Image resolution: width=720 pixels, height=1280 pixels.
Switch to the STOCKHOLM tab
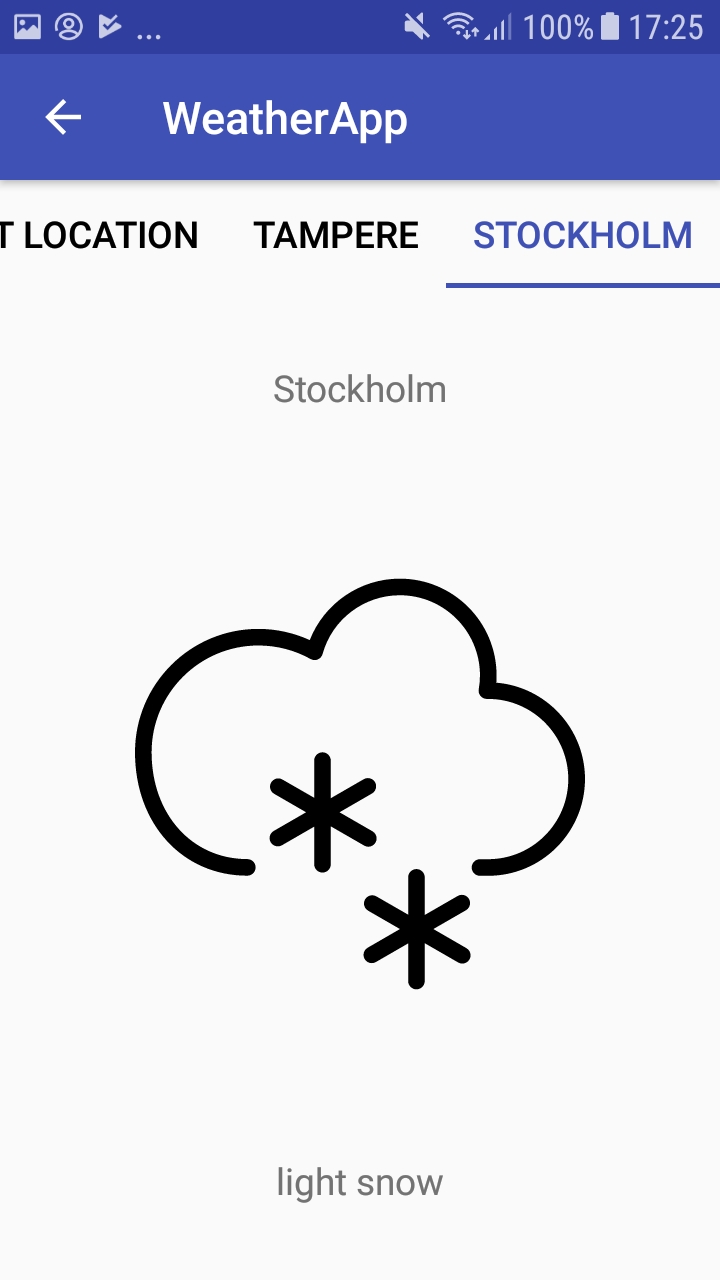click(582, 235)
